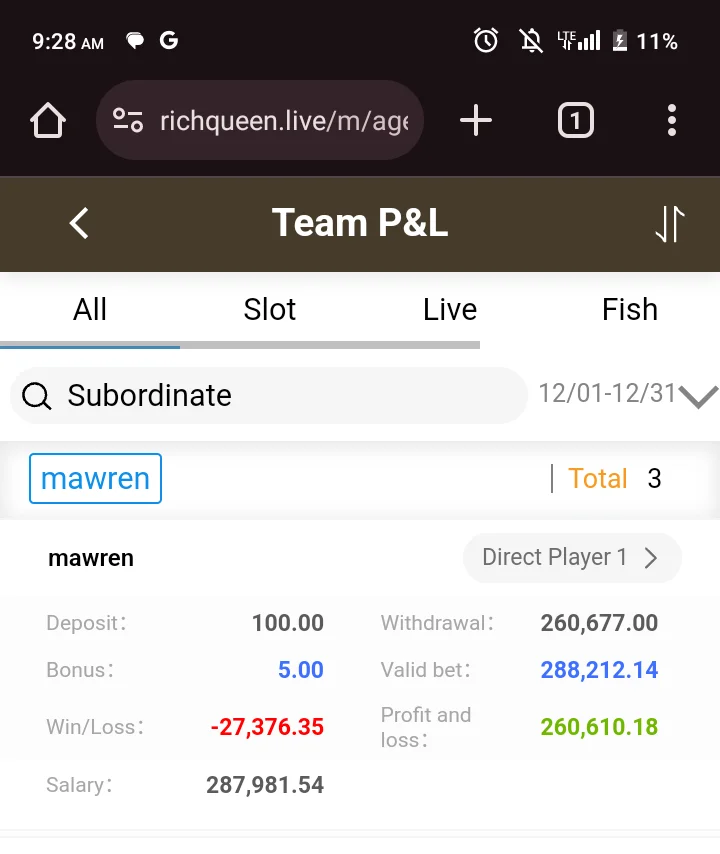
Task: Switch to the Live tab
Action: coord(450,310)
